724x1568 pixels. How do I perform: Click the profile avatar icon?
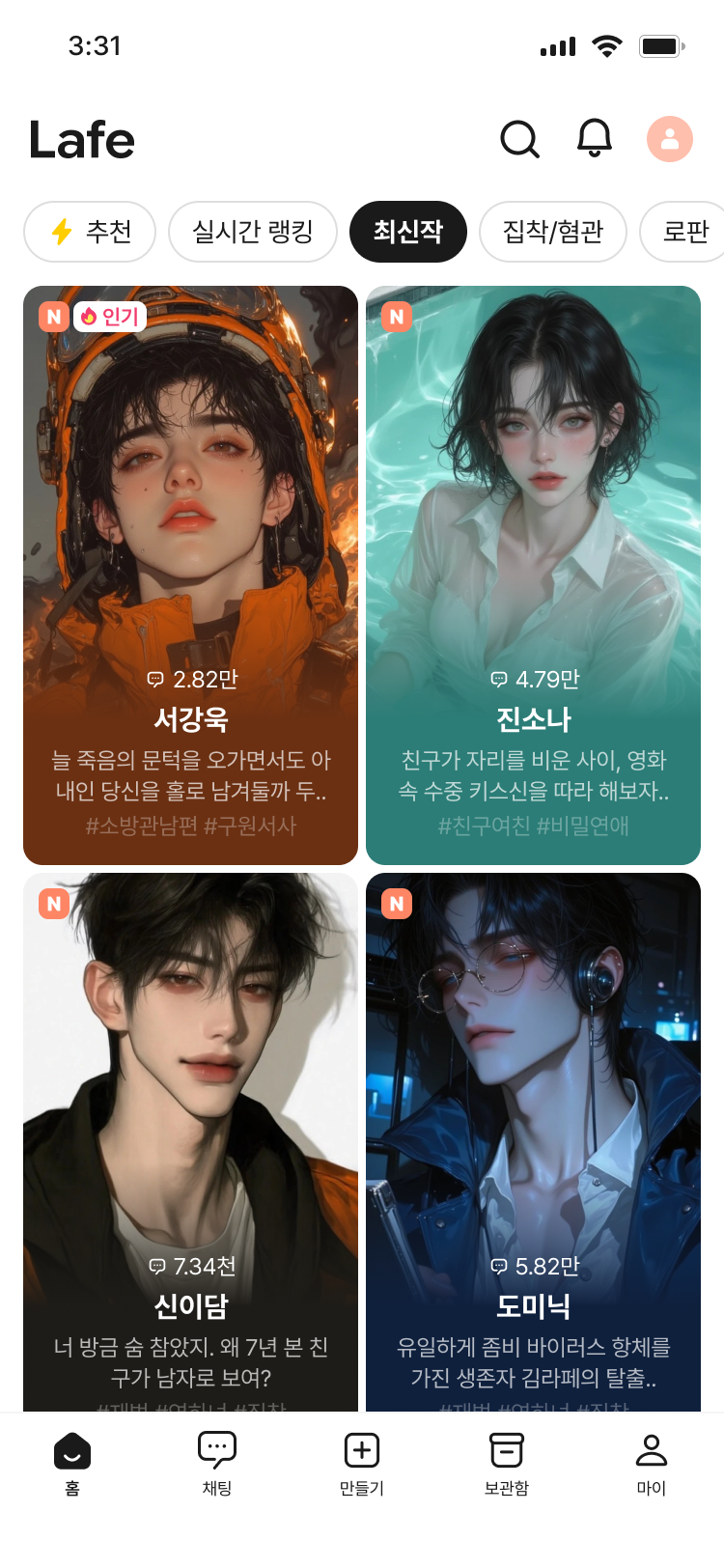pyautogui.click(x=669, y=139)
